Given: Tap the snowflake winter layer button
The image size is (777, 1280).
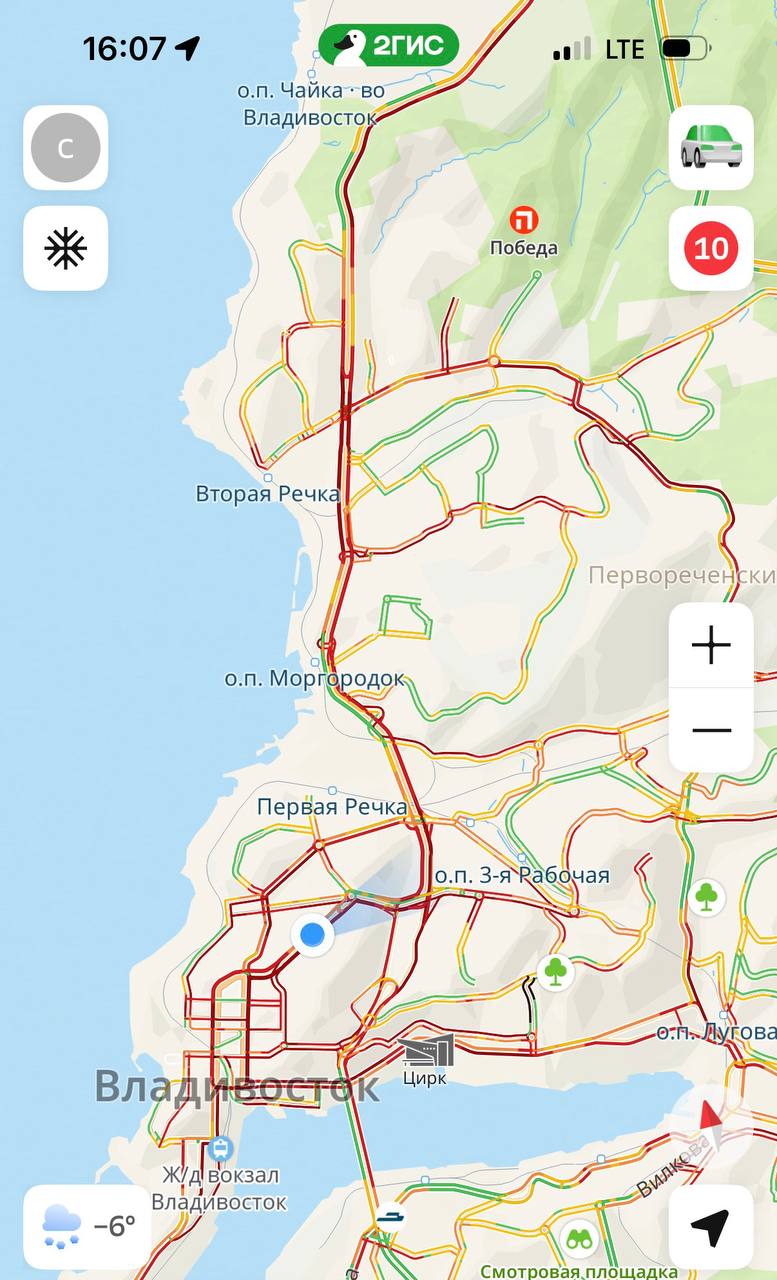Looking at the screenshot, I should [66, 248].
